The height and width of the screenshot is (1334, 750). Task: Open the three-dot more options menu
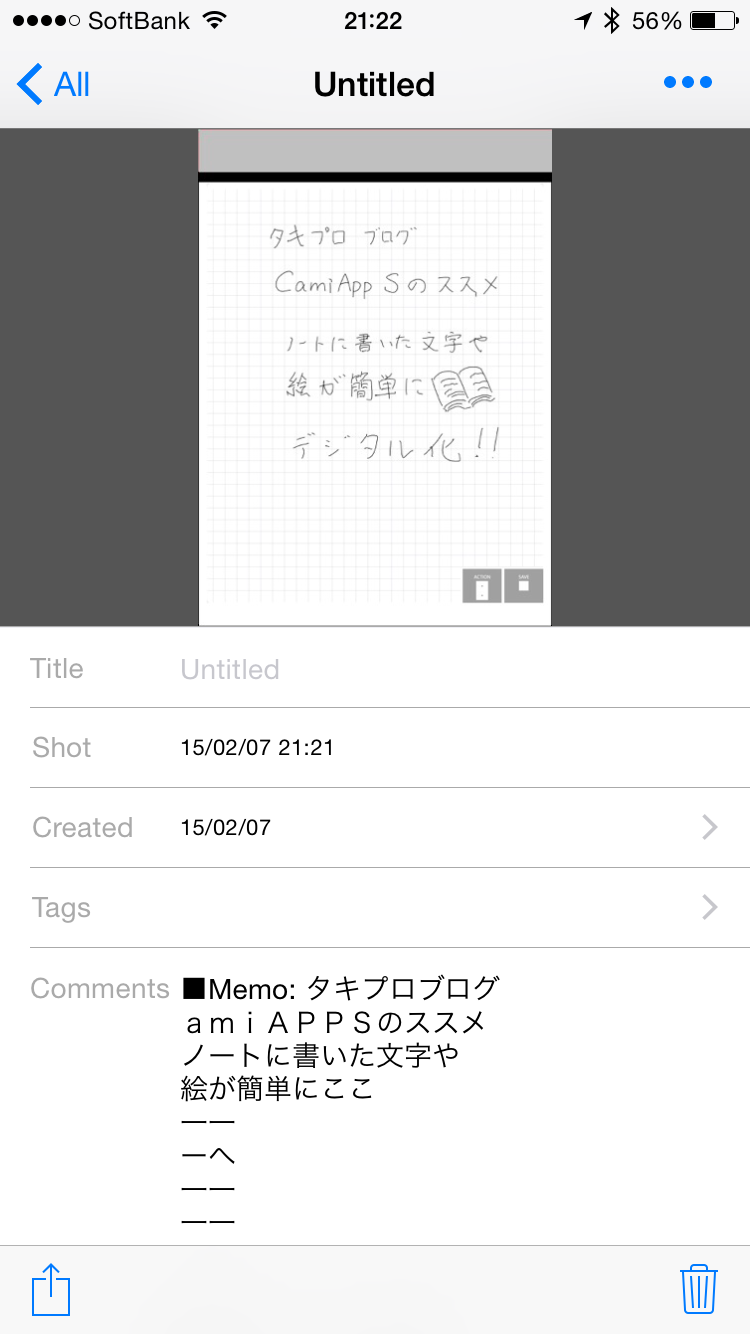click(x=688, y=83)
